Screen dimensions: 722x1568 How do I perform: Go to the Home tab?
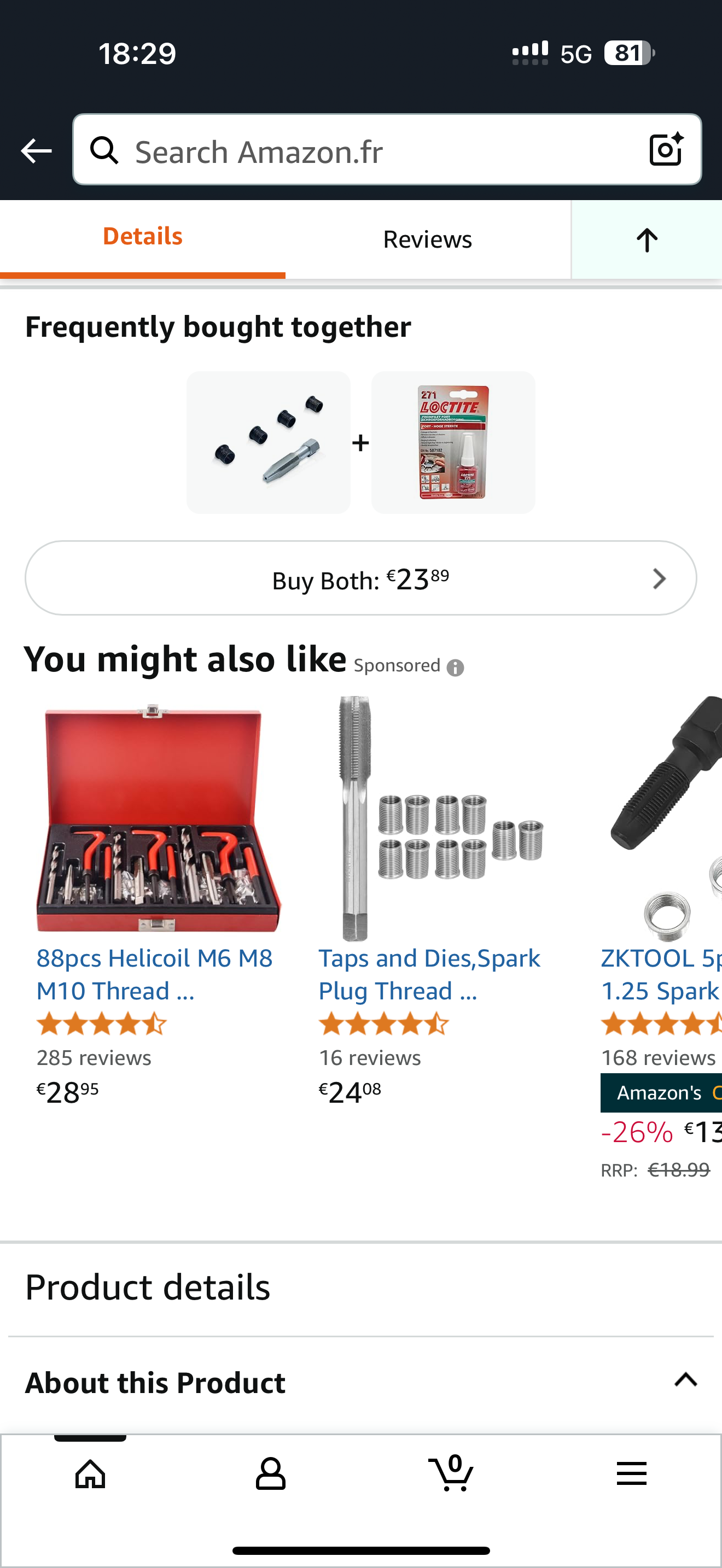[x=90, y=1473]
